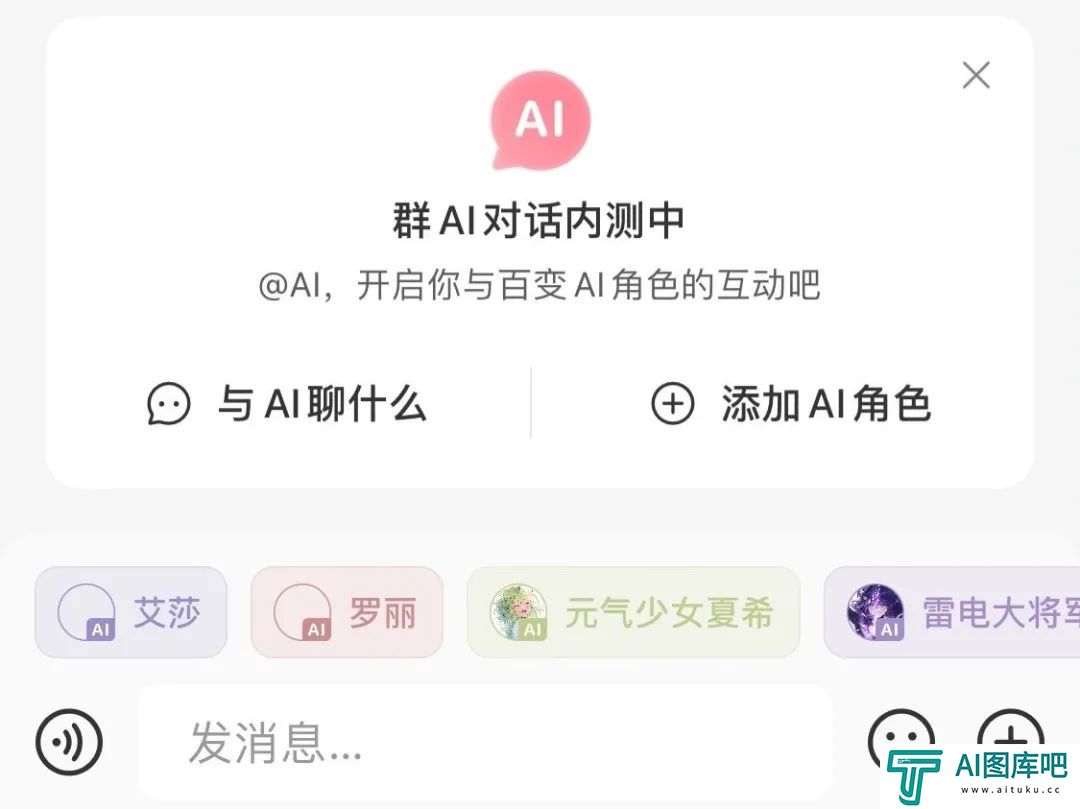Image resolution: width=1080 pixels, height=809 pixels.
Task: Dismiss the group AI chat beta card
Action: click(x=975, y=75)
